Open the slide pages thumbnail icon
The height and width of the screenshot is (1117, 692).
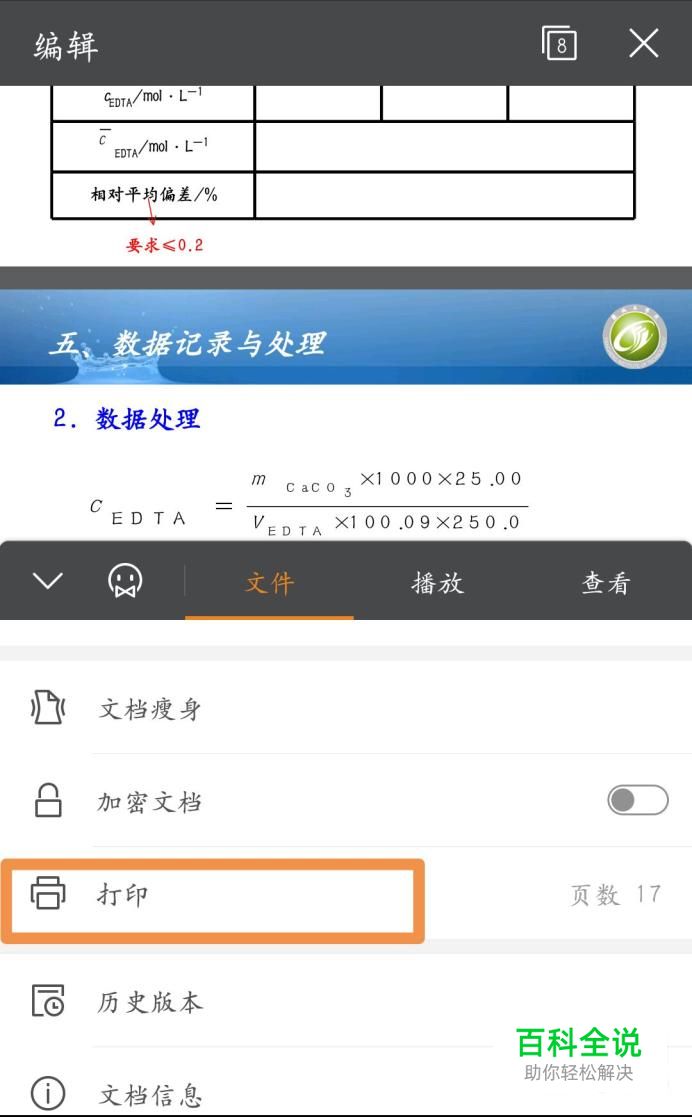pyautogui.click(x=559, y=43)
